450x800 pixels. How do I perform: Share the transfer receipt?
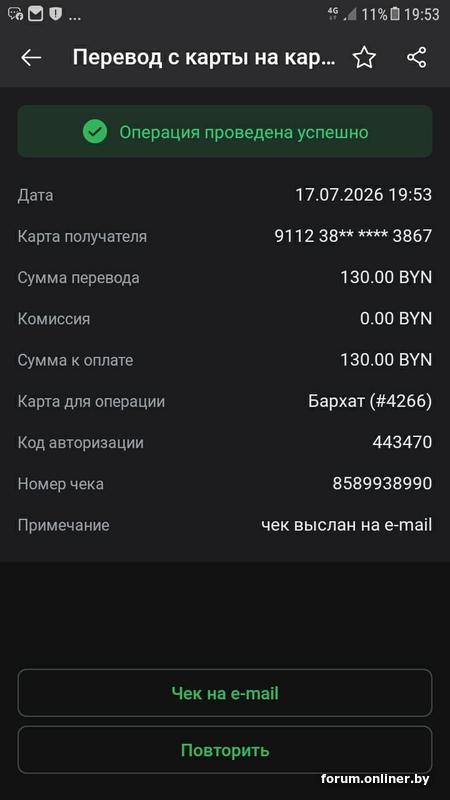[x=416, y=58]
